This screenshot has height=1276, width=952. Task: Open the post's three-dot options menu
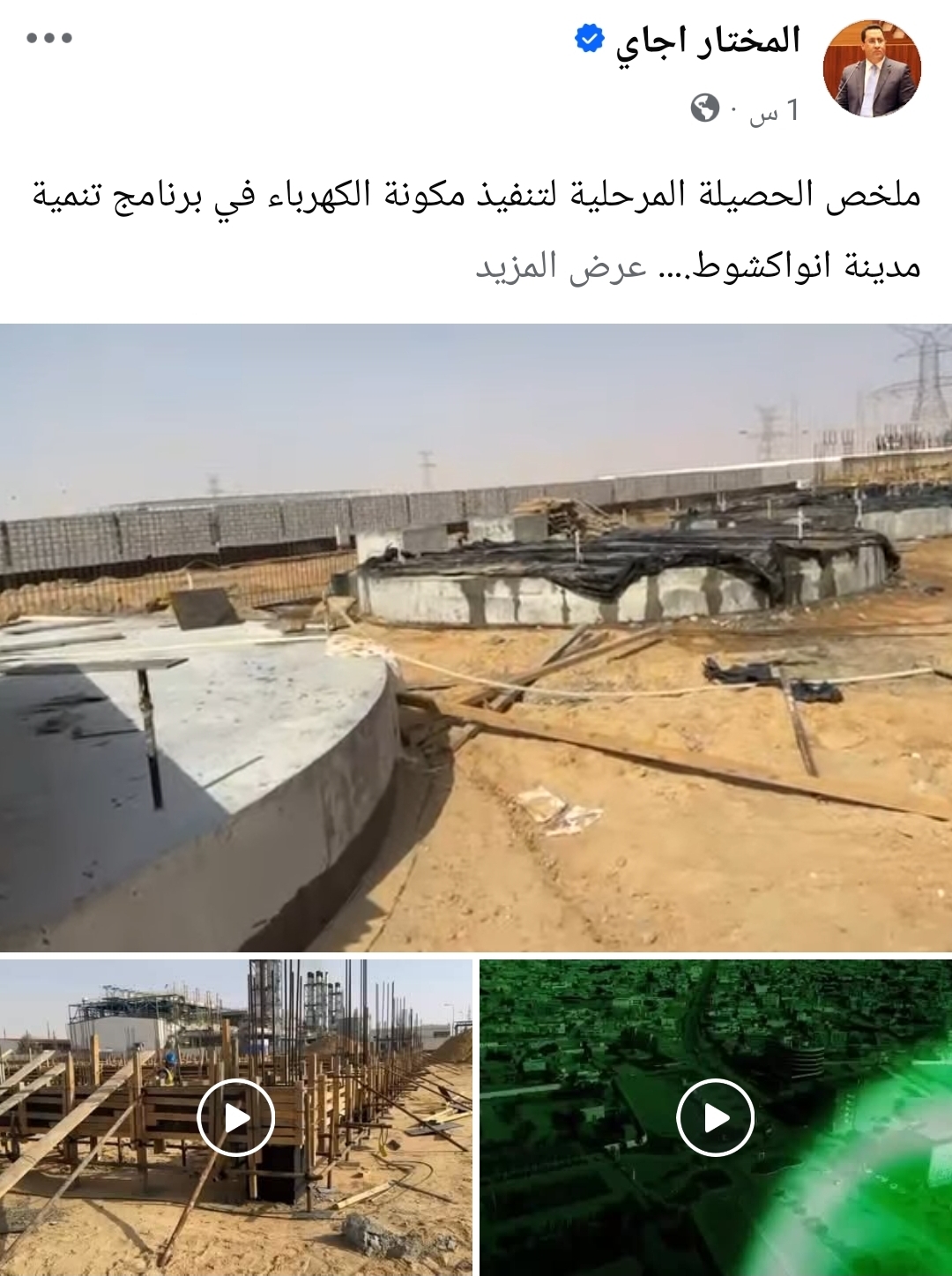tap(49, 38)
